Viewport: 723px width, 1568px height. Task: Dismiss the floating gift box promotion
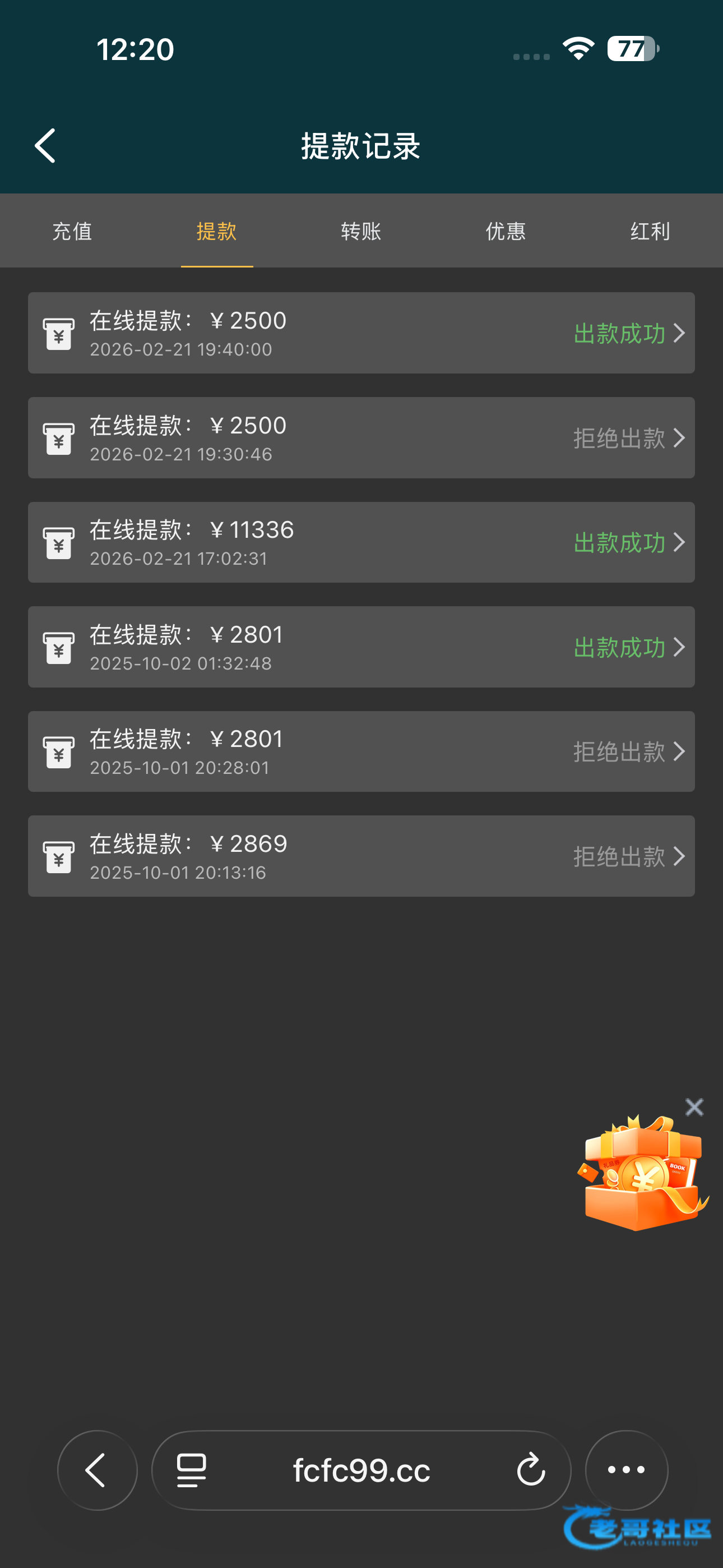(x=694, y=1107)
